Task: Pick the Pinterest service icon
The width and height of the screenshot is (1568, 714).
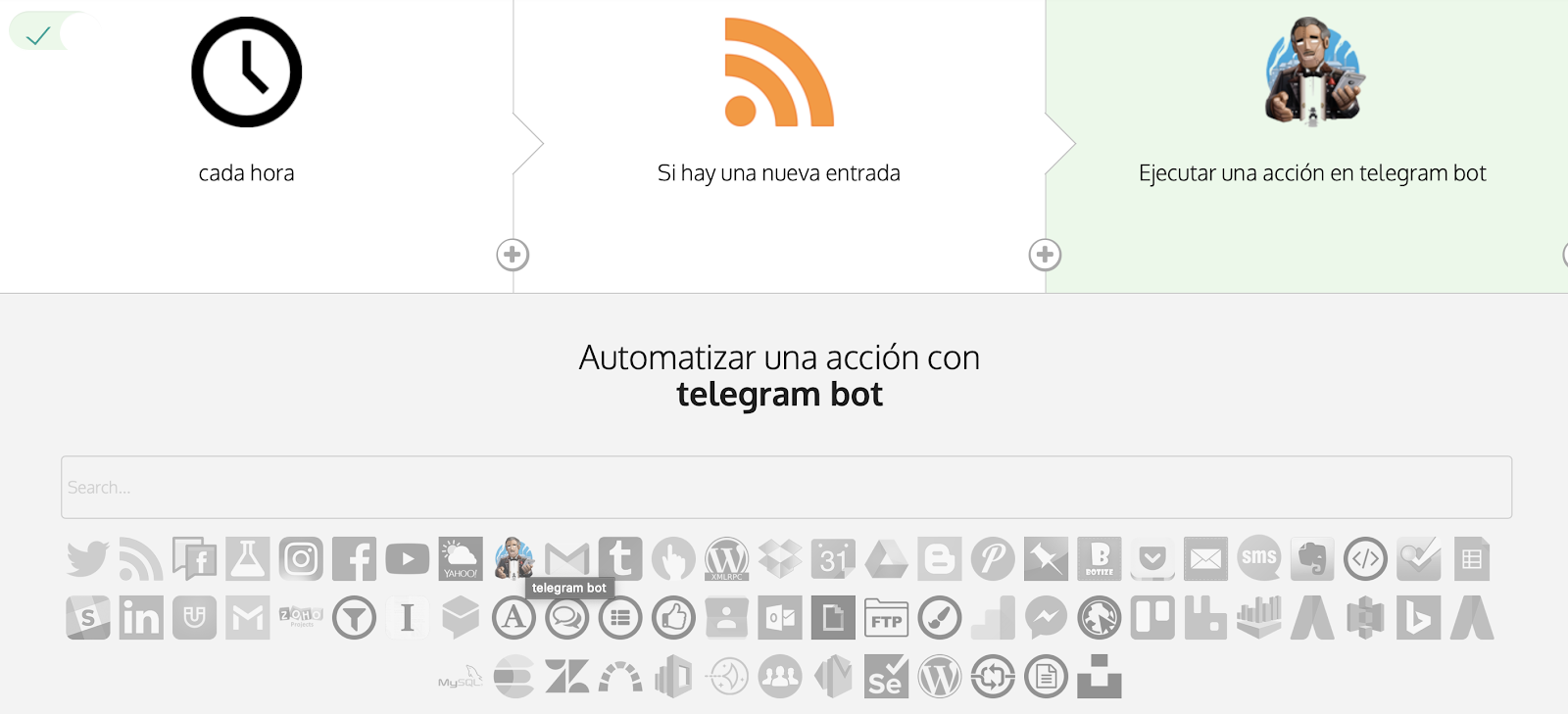Action: tap(993, 559)
